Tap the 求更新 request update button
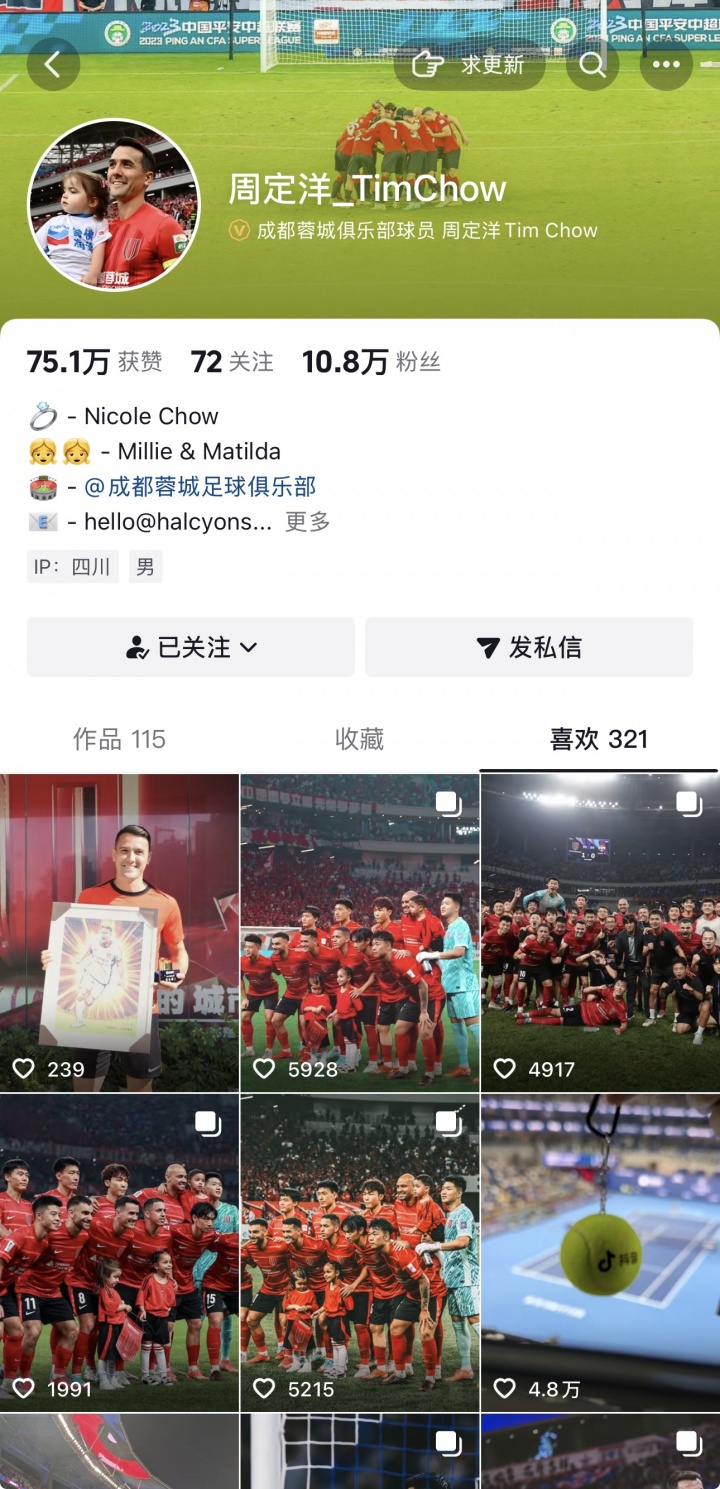The width and height of the screenshot is (720, 1489). (x=470, y=65)
